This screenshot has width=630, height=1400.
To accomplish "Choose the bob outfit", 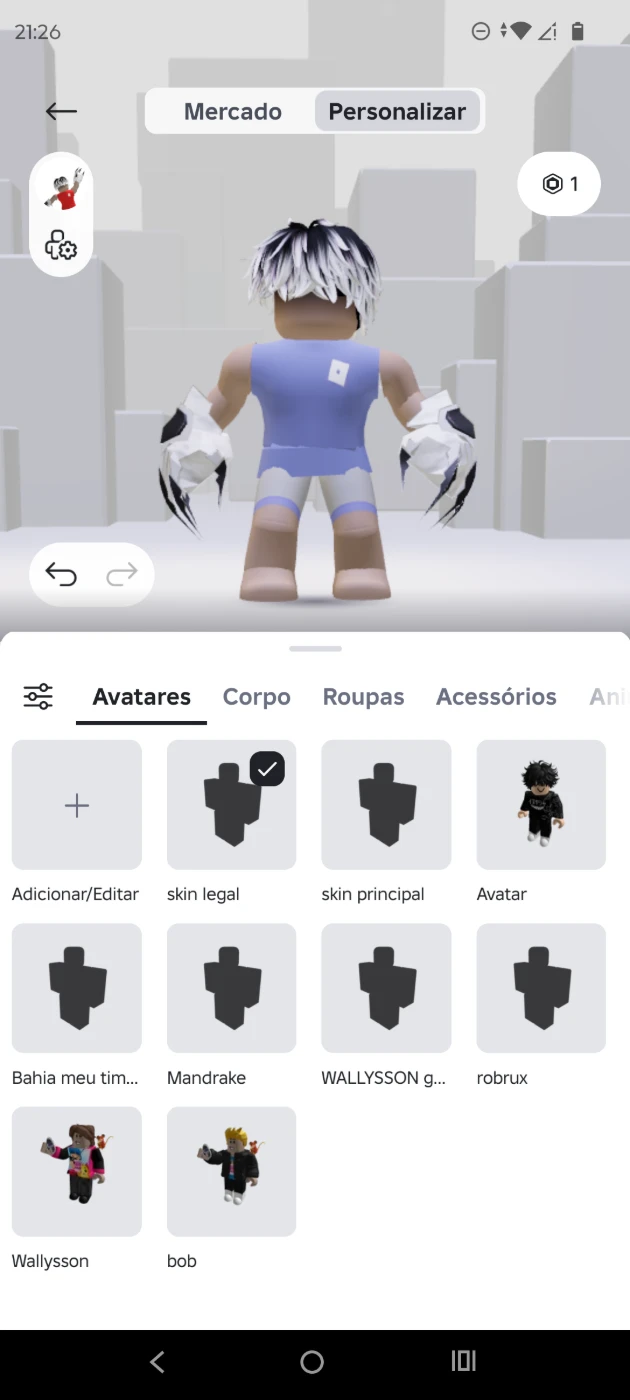I will click(x=231, y=1171).
